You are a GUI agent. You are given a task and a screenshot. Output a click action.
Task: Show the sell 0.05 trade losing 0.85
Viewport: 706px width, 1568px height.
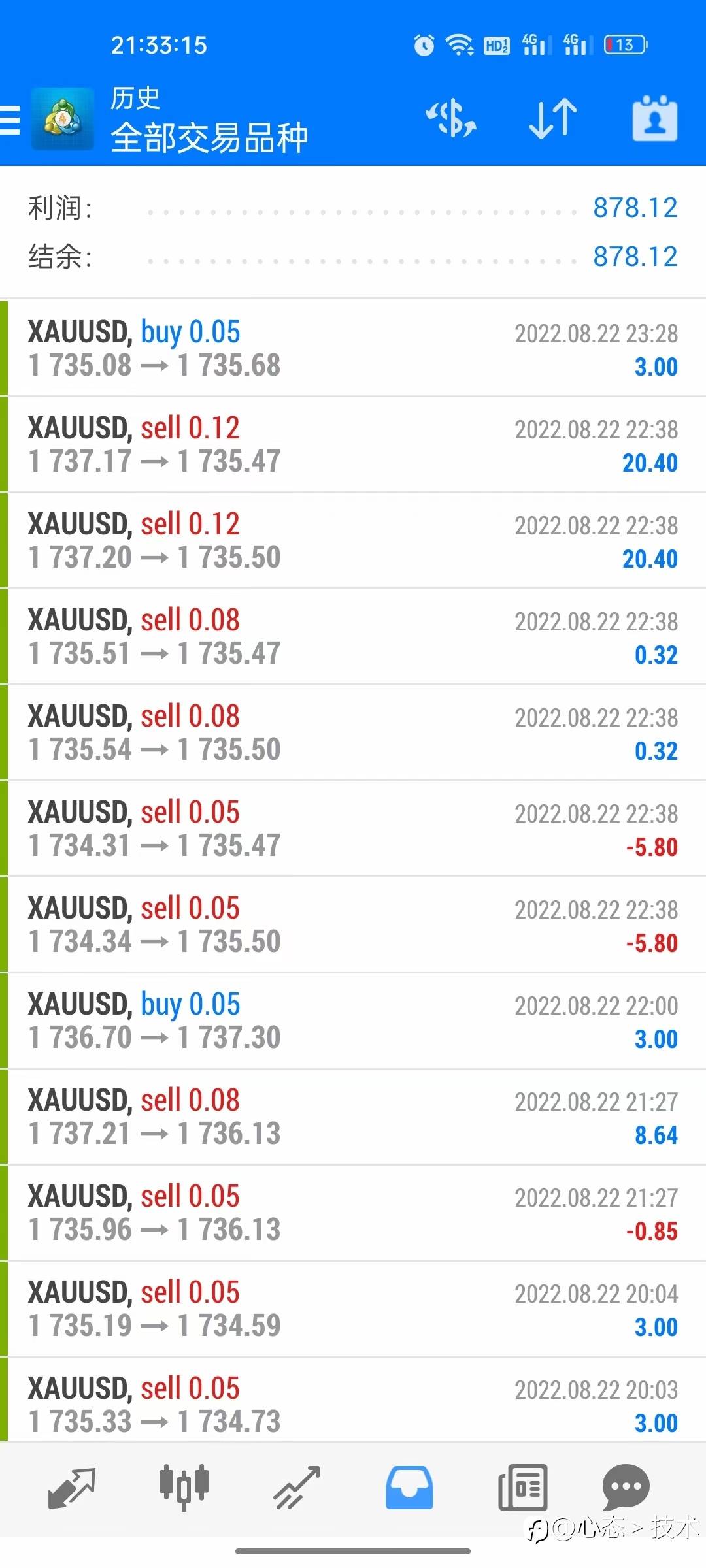click(x=353, y=1213)
